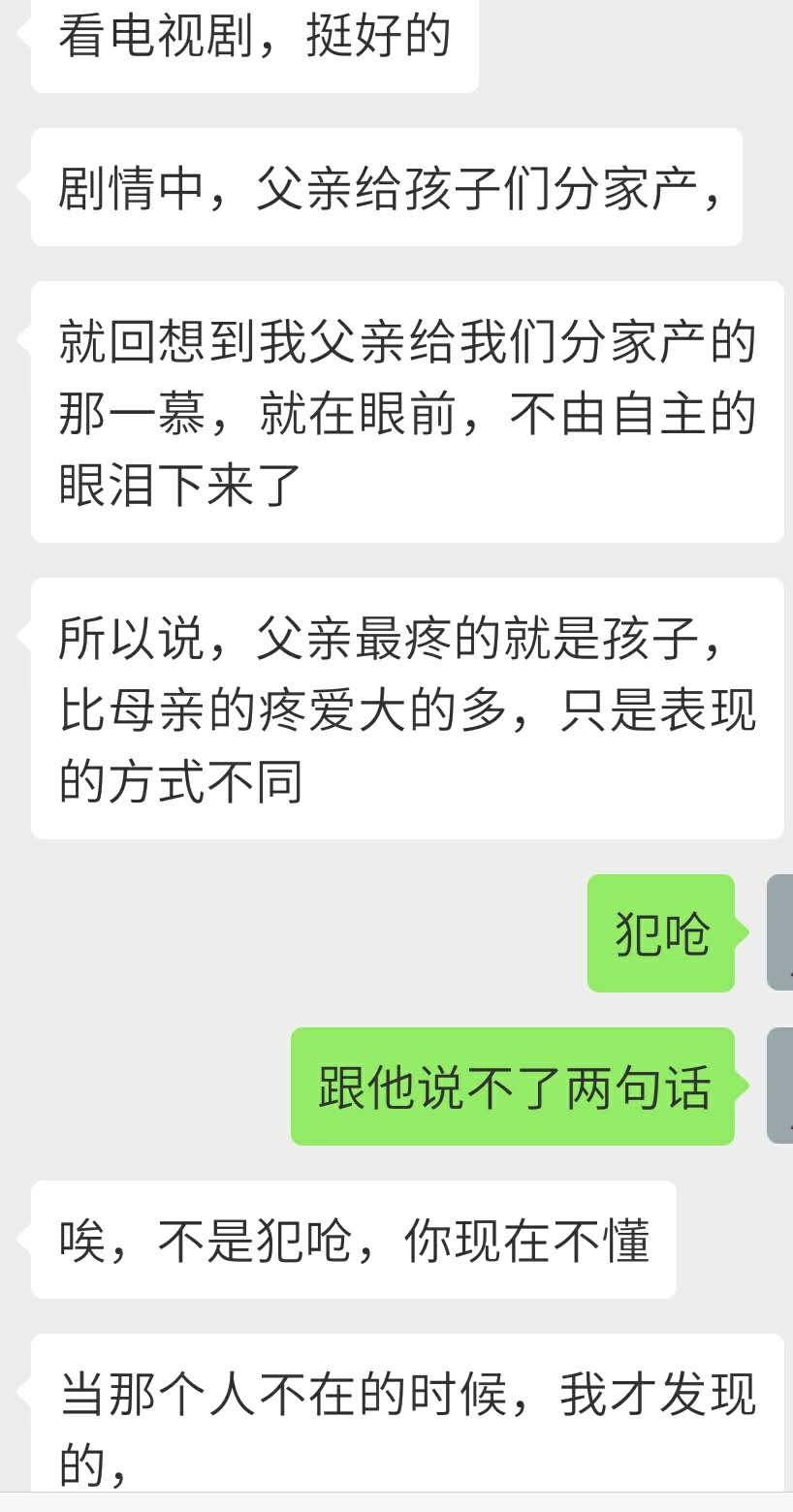
Task: Tap the avatar next to 跟他说不了两句话
Action: (780, 1086)
